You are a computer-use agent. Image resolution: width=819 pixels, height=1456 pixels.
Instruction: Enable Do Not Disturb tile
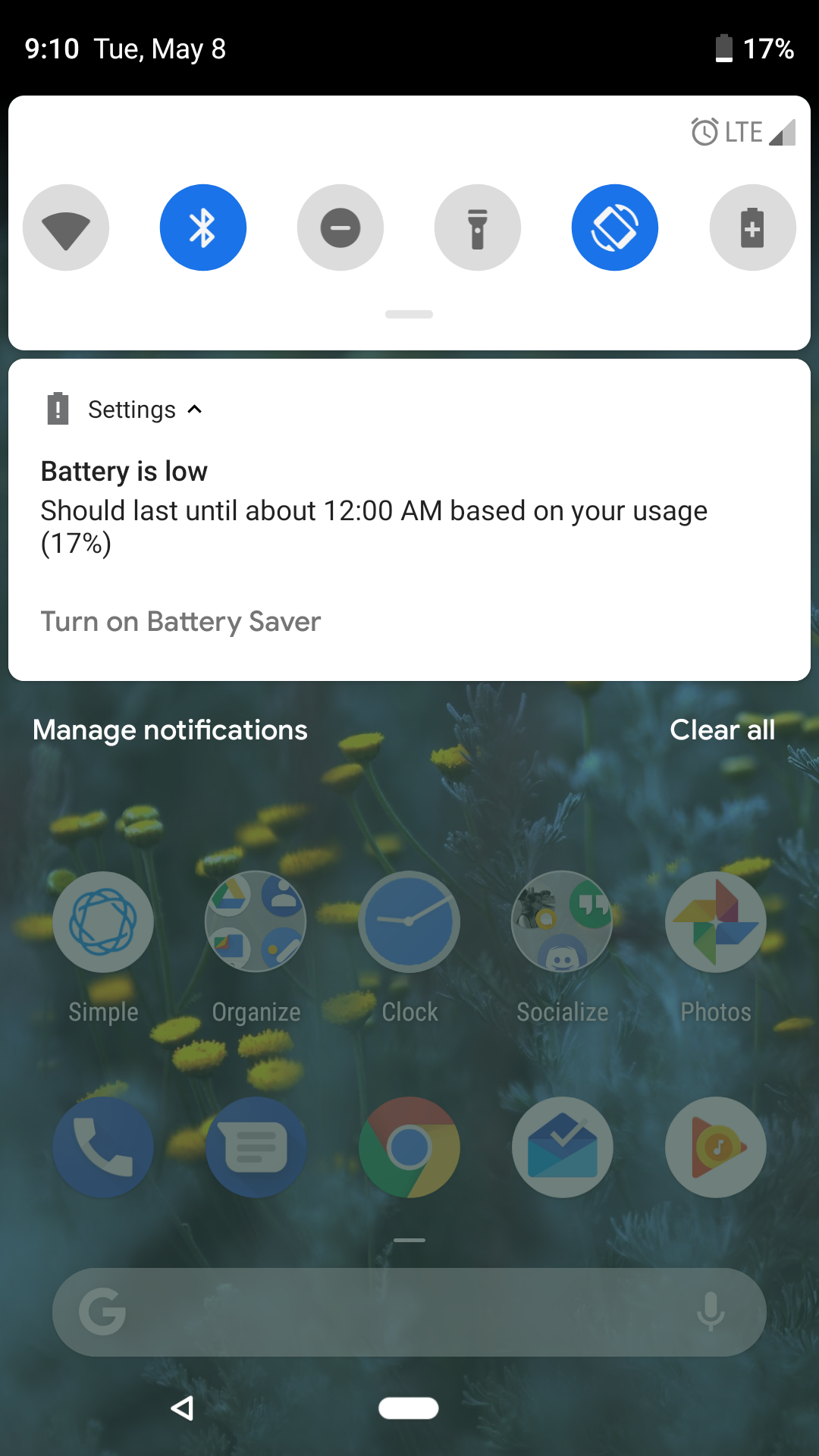pos(340,227)
